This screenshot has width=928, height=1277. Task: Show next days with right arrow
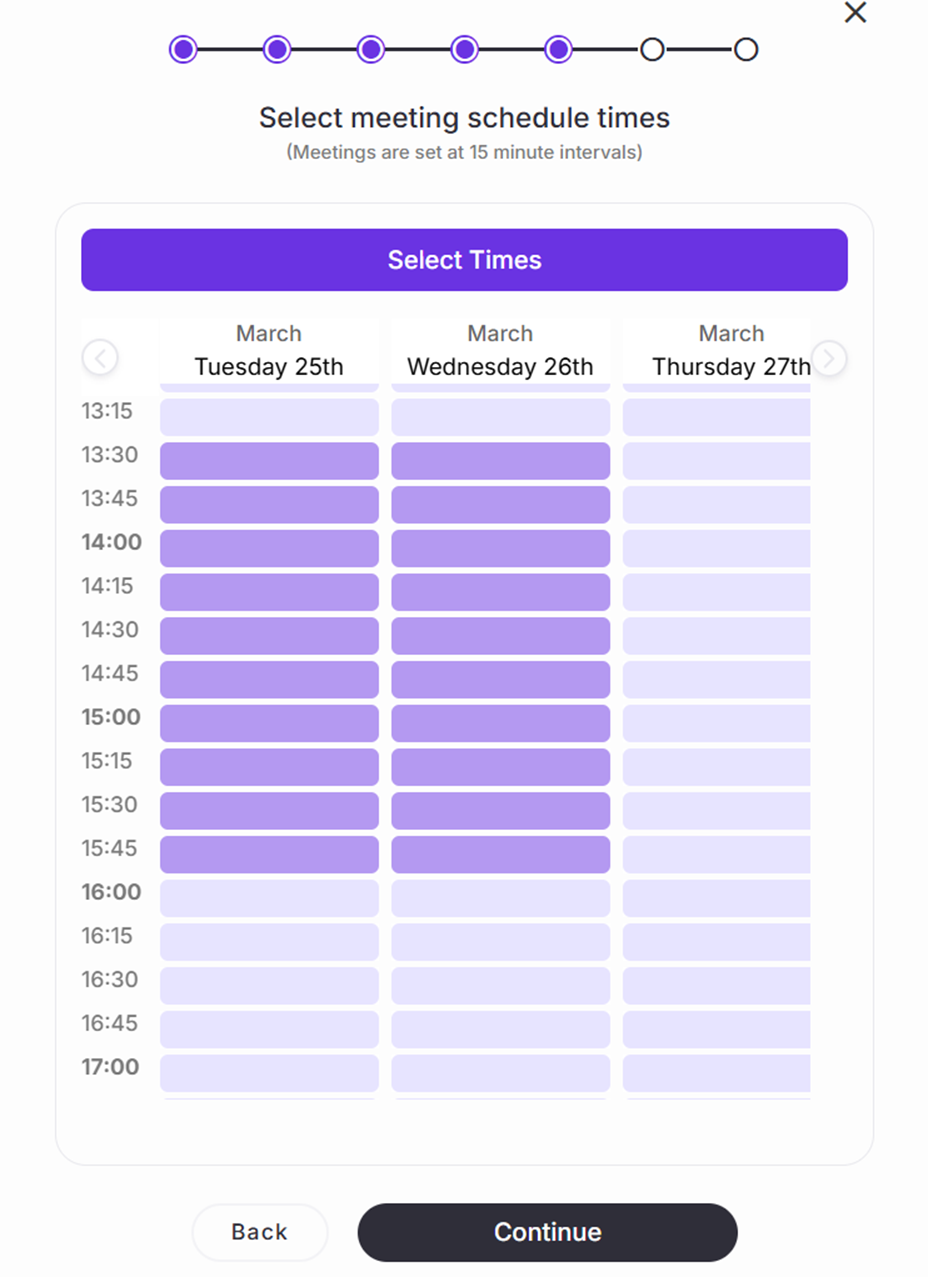click(x=829, y=357)
